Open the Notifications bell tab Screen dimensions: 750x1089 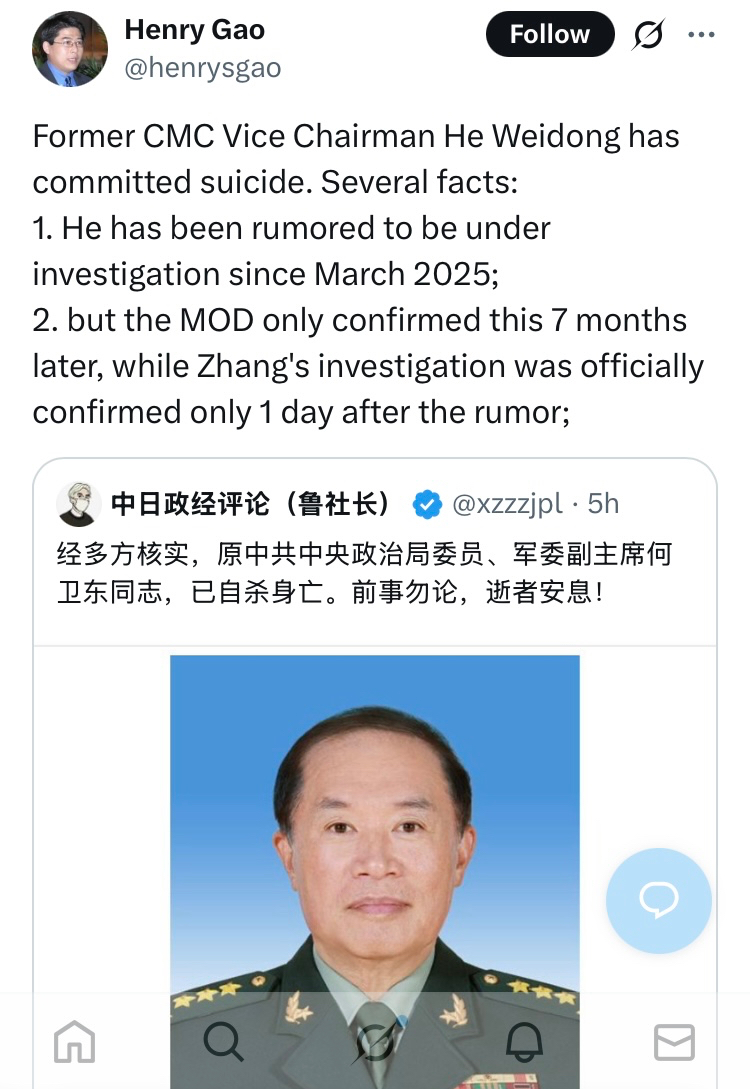(524, 1042)
